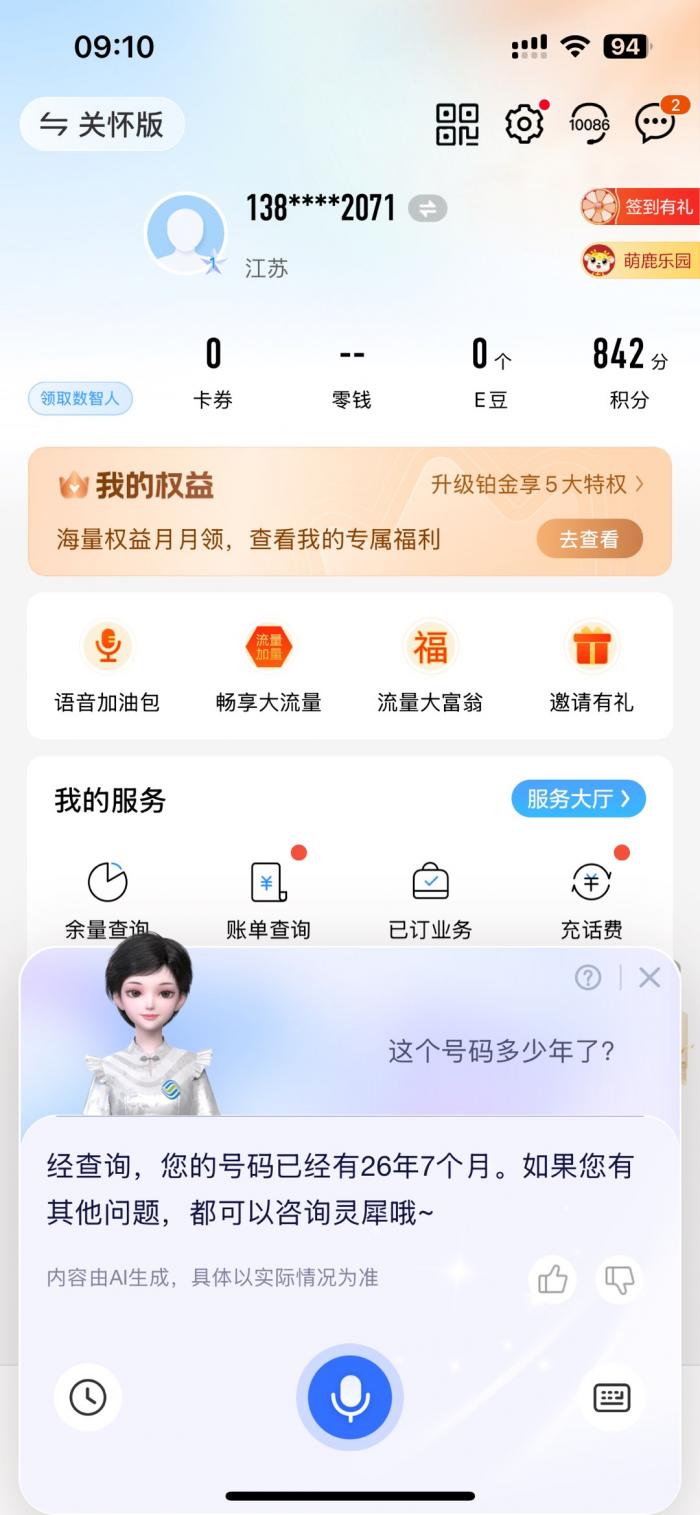Give thumbs up to the answer

tap(552, 1278)
